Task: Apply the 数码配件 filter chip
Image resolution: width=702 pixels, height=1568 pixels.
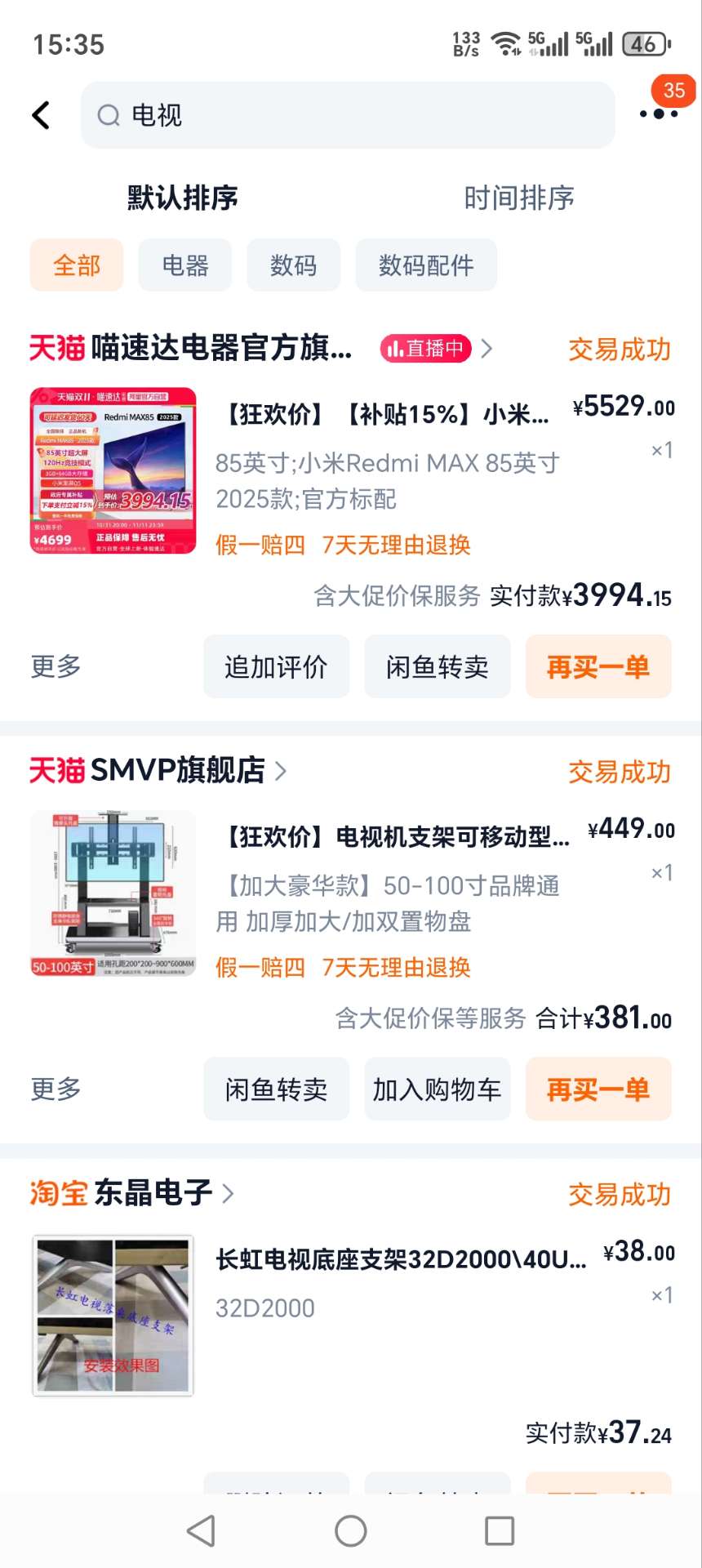Action: tap(425, 265)
